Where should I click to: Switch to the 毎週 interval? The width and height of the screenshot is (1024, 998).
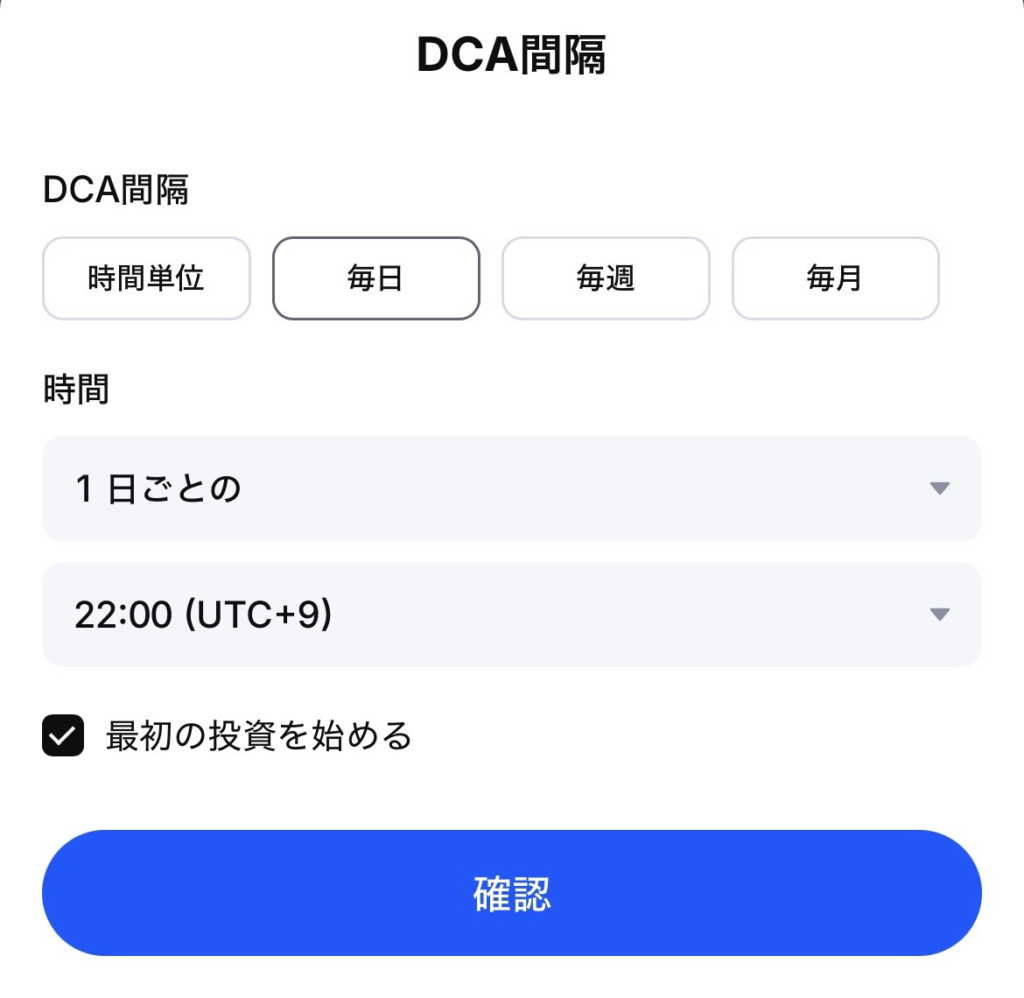click(606, 278)
